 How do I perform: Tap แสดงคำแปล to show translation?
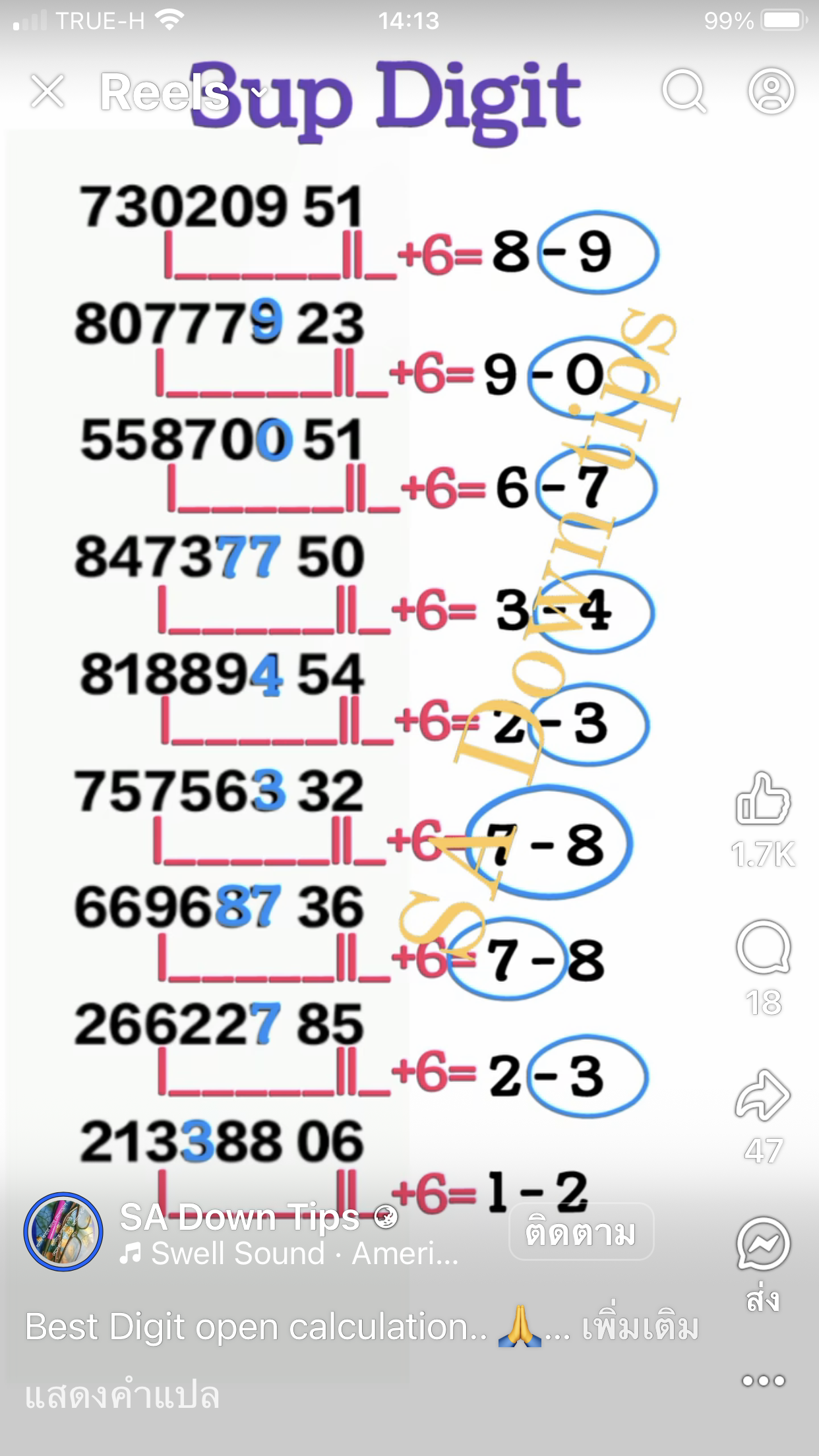[122, 1395]
